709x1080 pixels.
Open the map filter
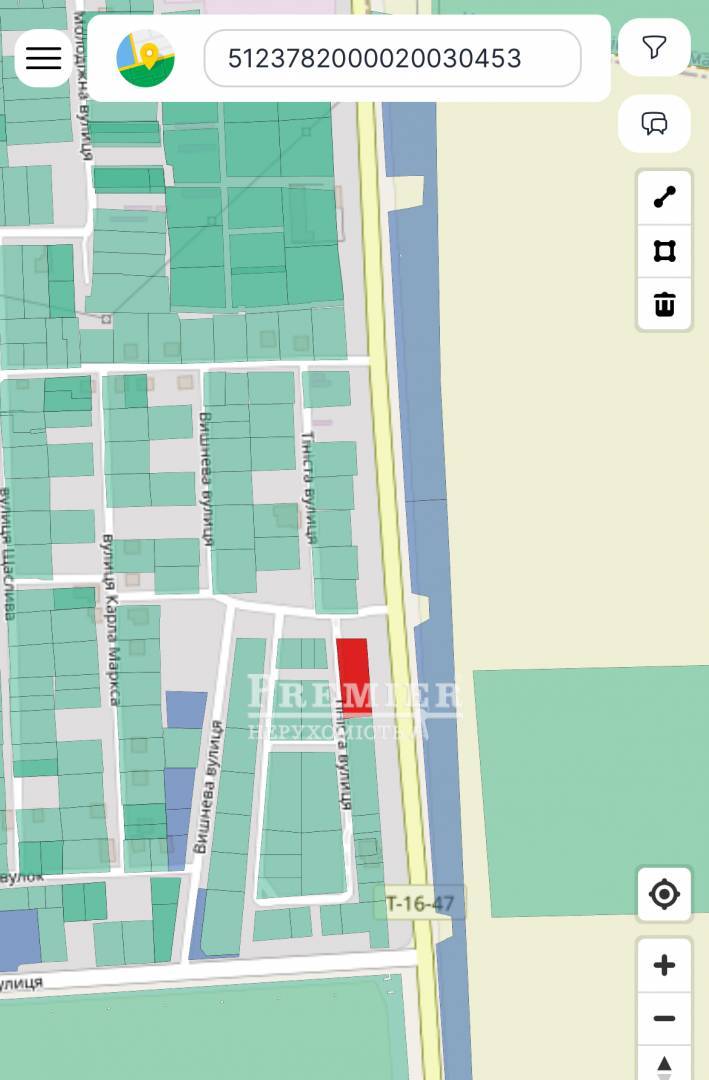point(654,47)
